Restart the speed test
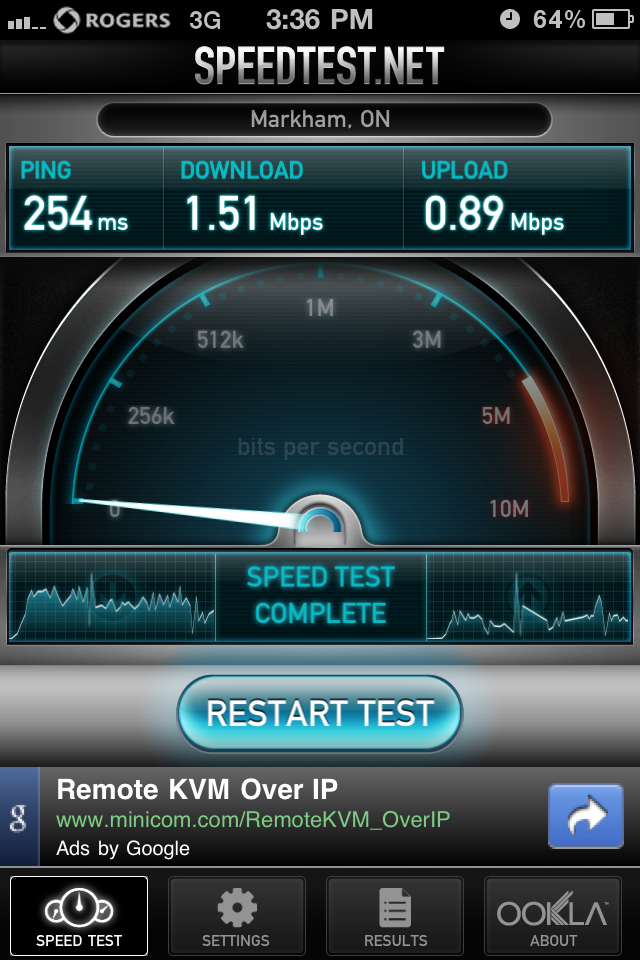The height and width of the screenshot is (960, 640). click(x=320, y=713)
